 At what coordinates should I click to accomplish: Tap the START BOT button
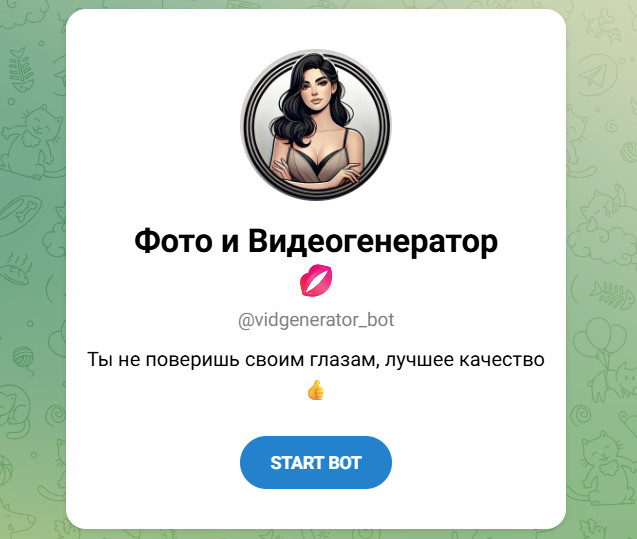[x=315, y=463]
